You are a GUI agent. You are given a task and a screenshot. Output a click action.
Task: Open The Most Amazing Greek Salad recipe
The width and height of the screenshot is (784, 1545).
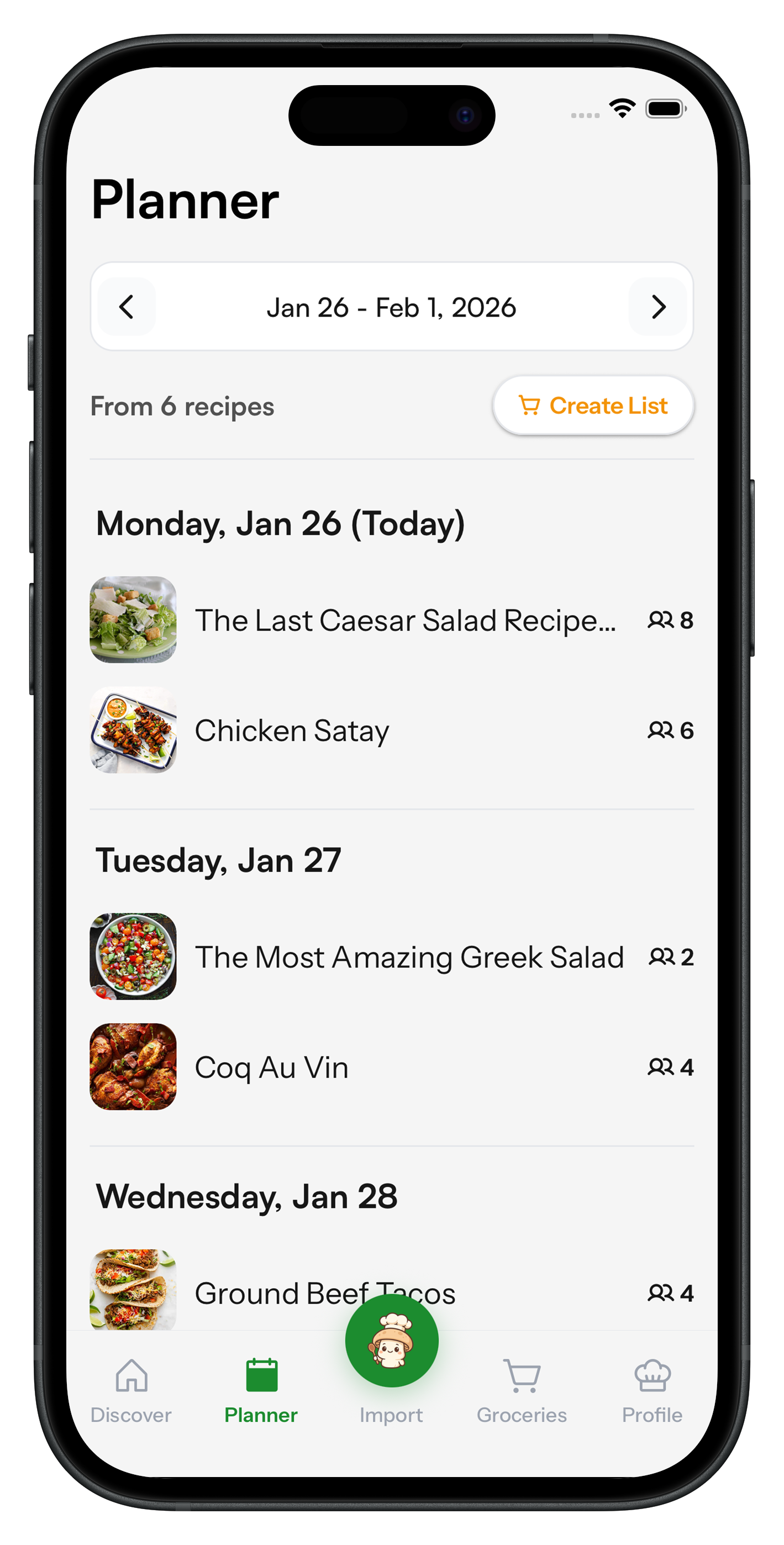click(x=410, y=957)
